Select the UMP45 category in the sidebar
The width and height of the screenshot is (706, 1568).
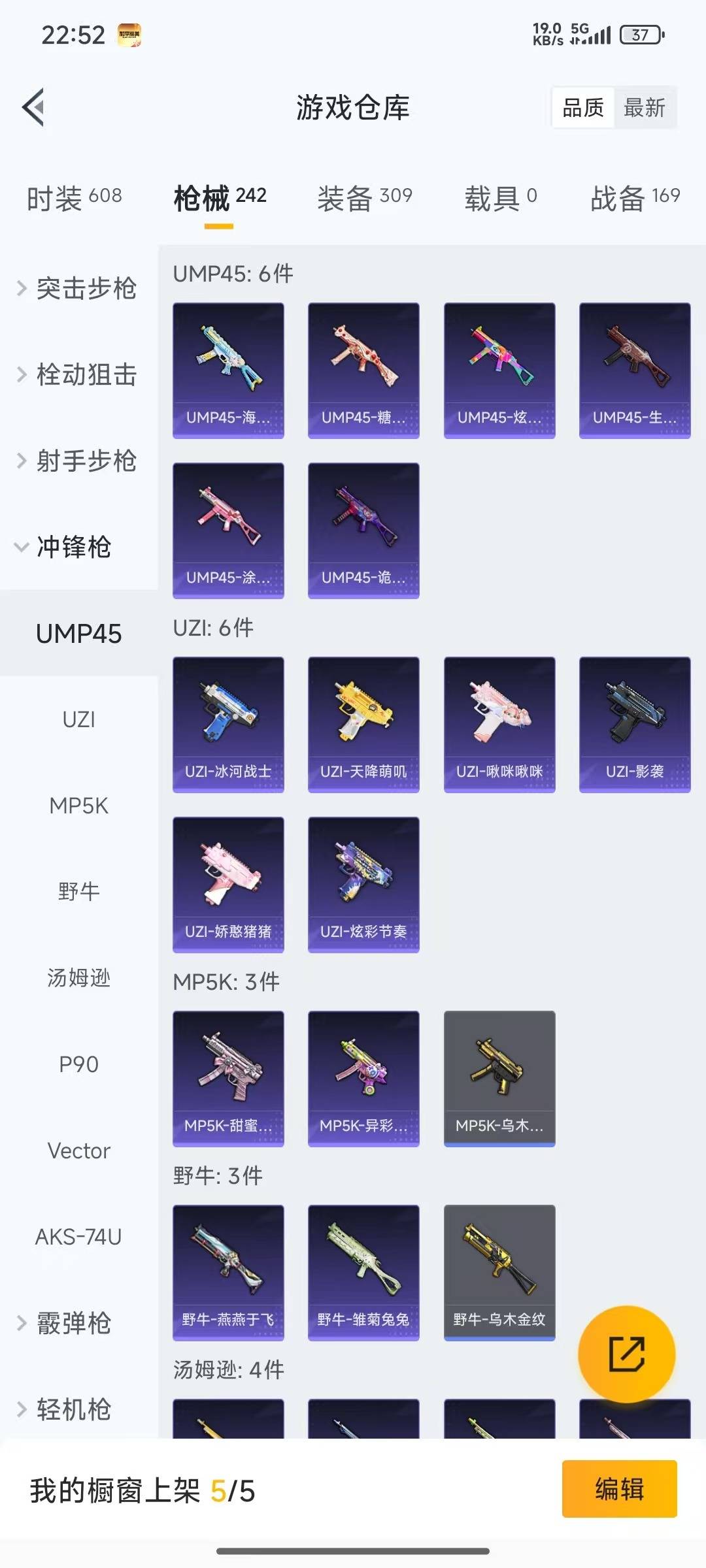coord(78,633)
